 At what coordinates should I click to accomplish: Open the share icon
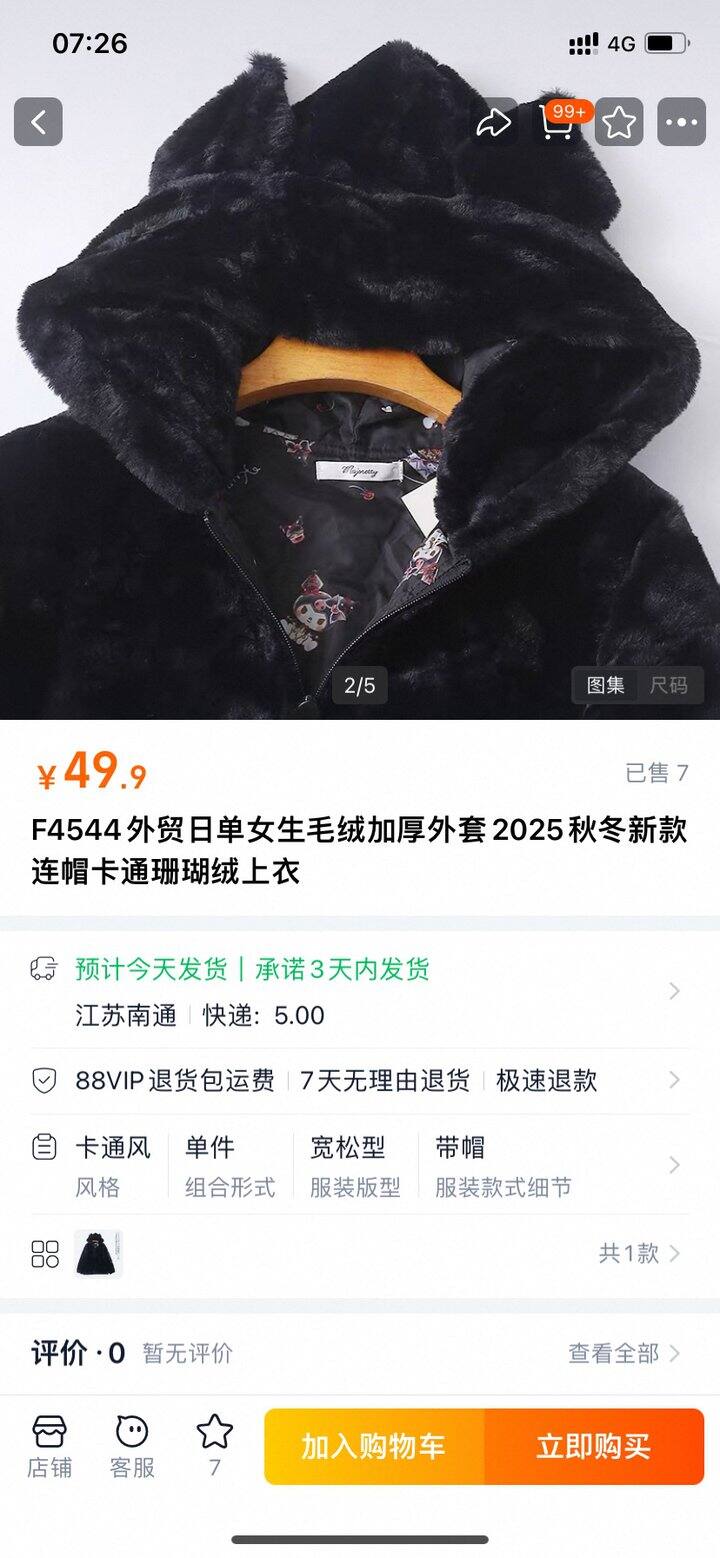click(494, 121)
